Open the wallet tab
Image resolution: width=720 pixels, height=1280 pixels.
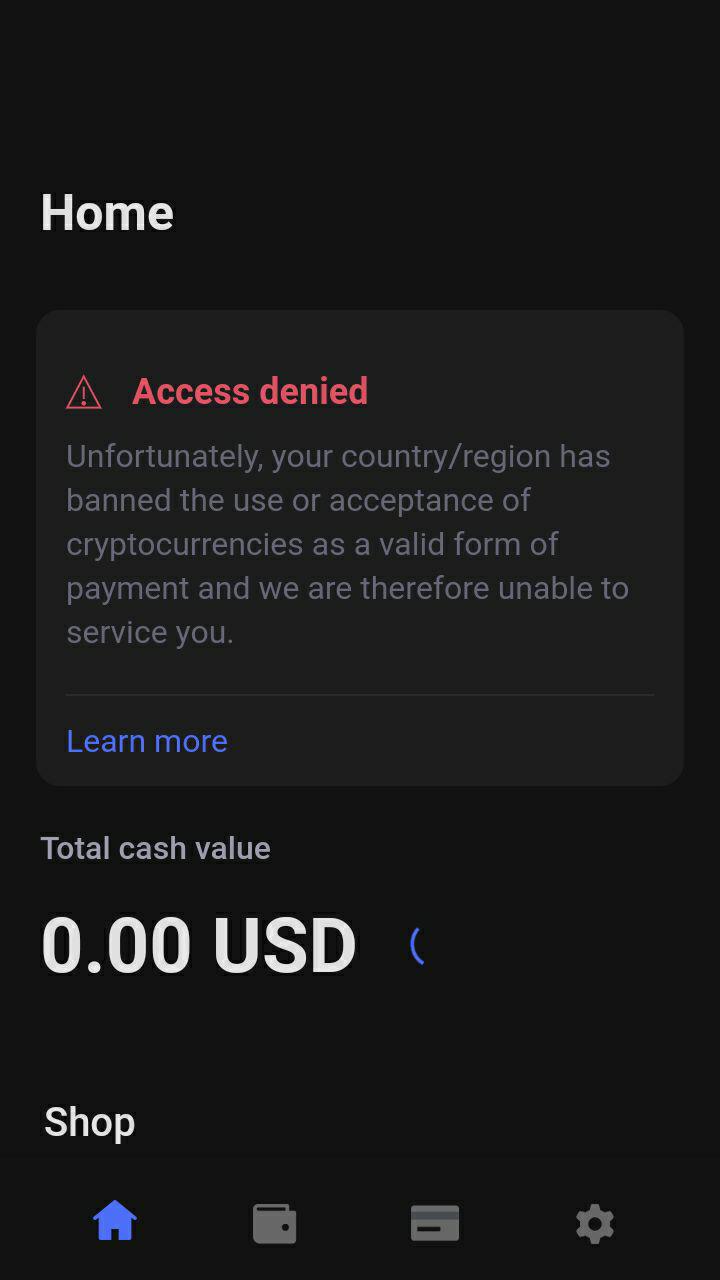click(x=275, y=1223)
